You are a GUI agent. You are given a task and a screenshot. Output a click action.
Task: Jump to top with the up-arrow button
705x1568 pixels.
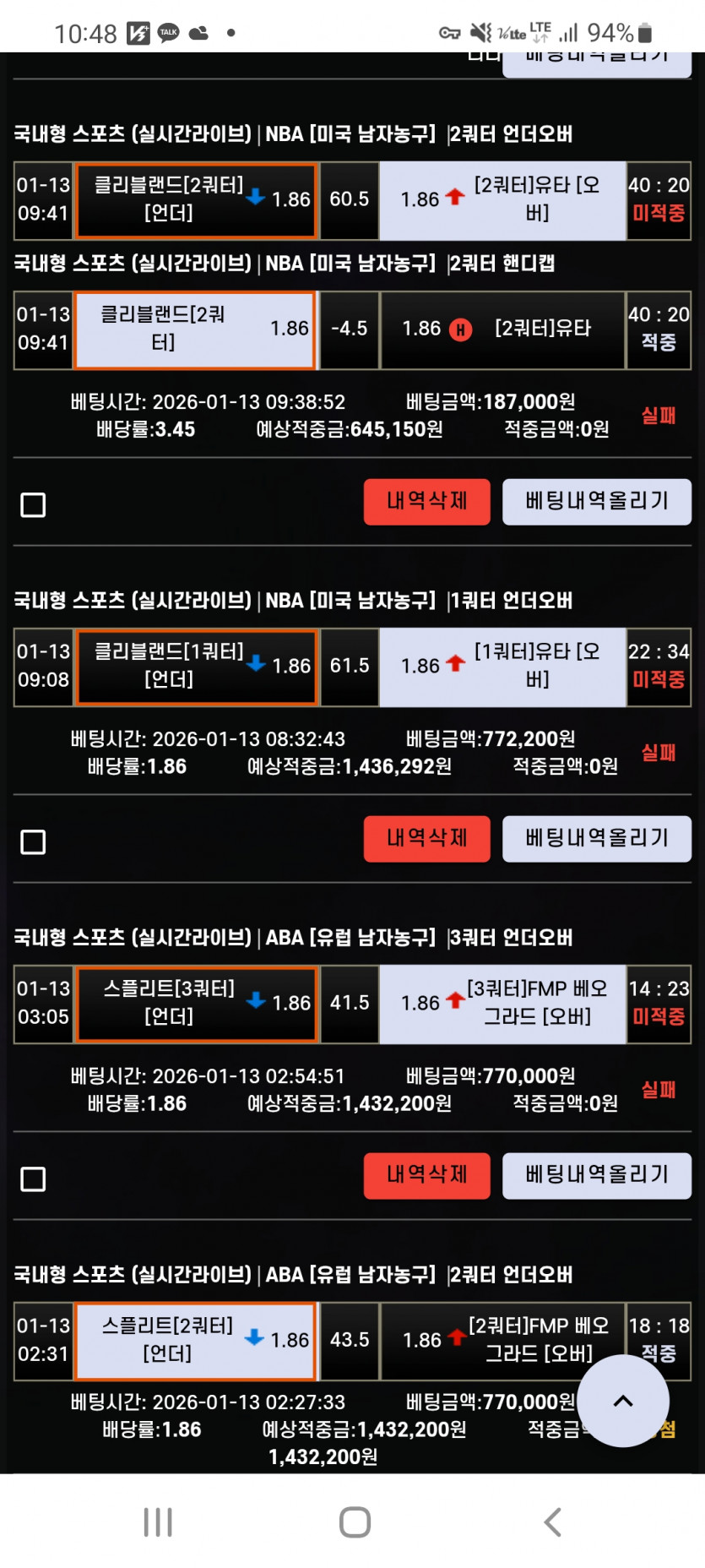[623, 1401]
